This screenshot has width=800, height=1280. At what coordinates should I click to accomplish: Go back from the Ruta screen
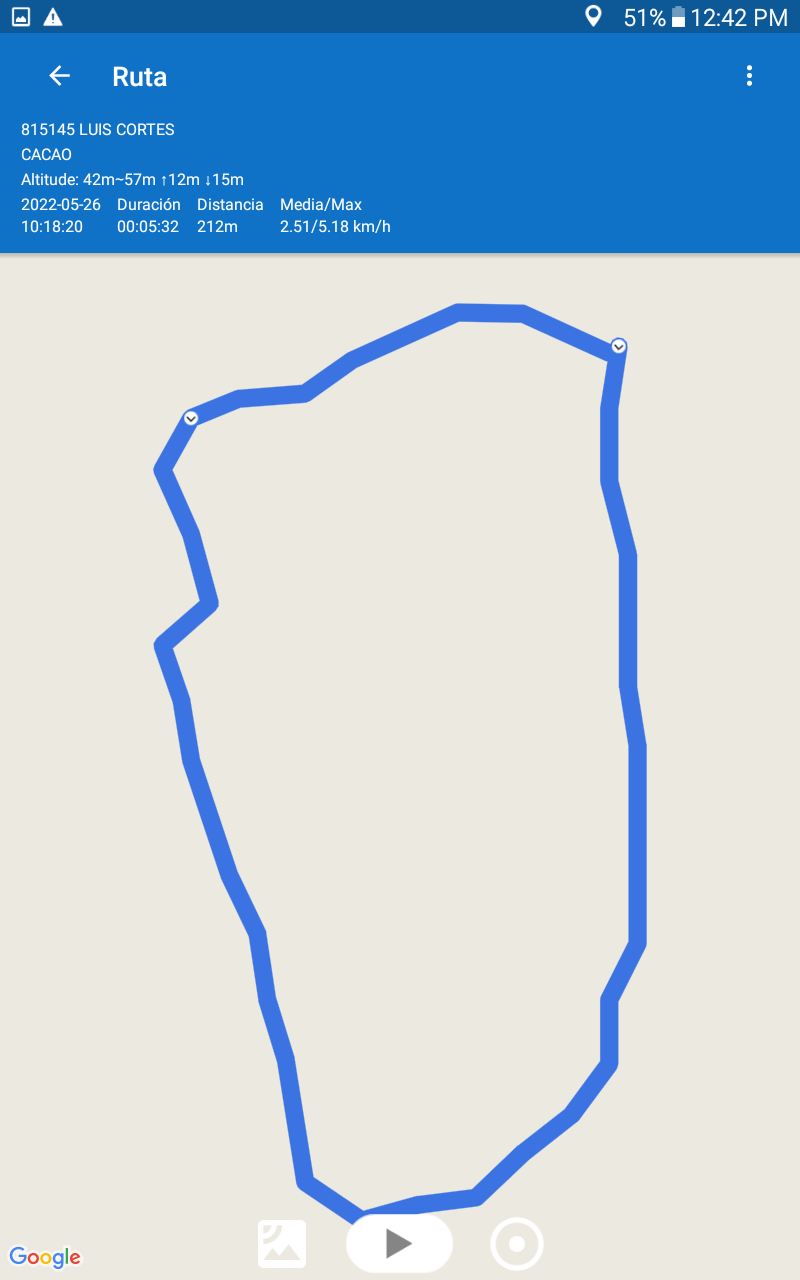(59, 76)
